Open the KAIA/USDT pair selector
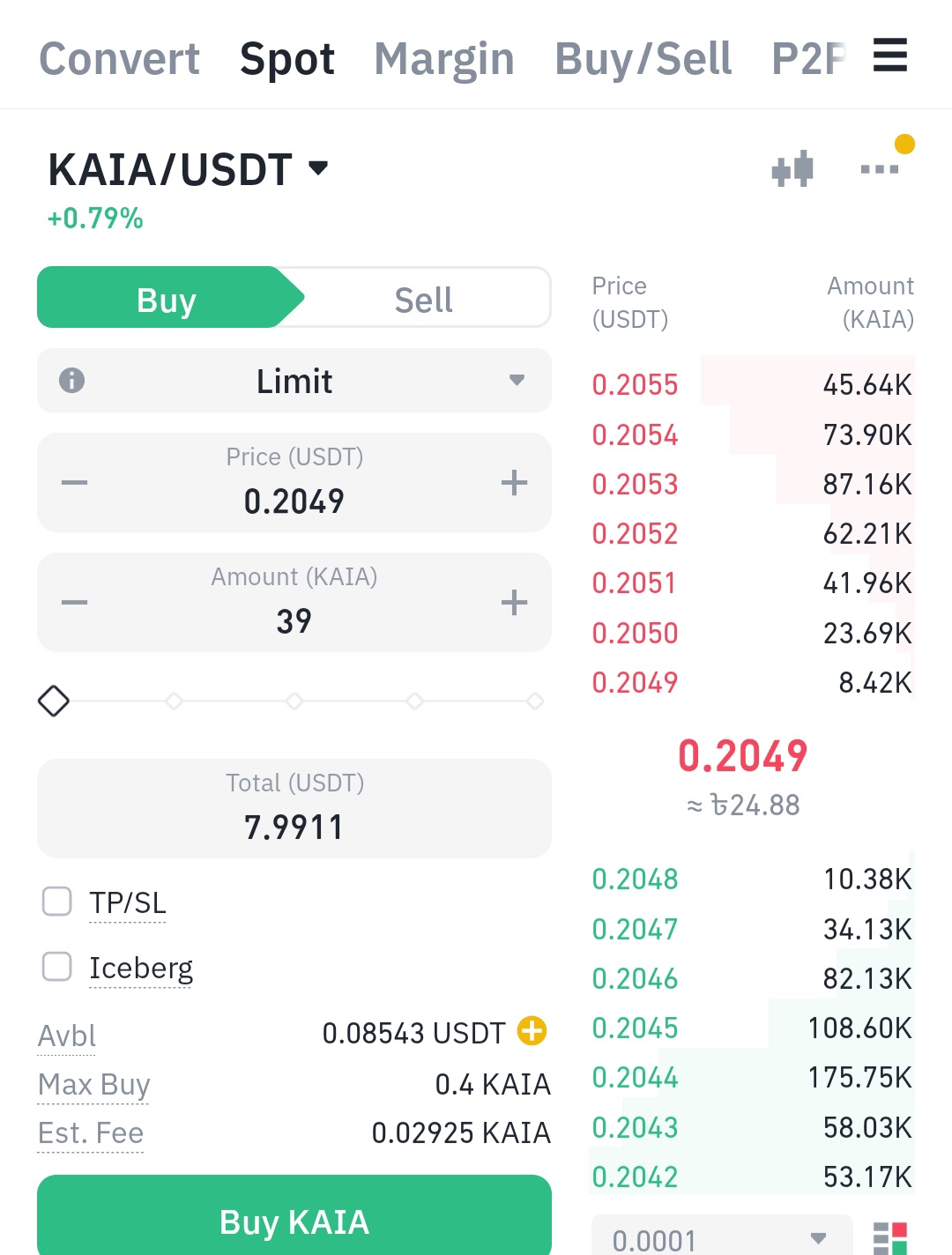 point(189,169)
